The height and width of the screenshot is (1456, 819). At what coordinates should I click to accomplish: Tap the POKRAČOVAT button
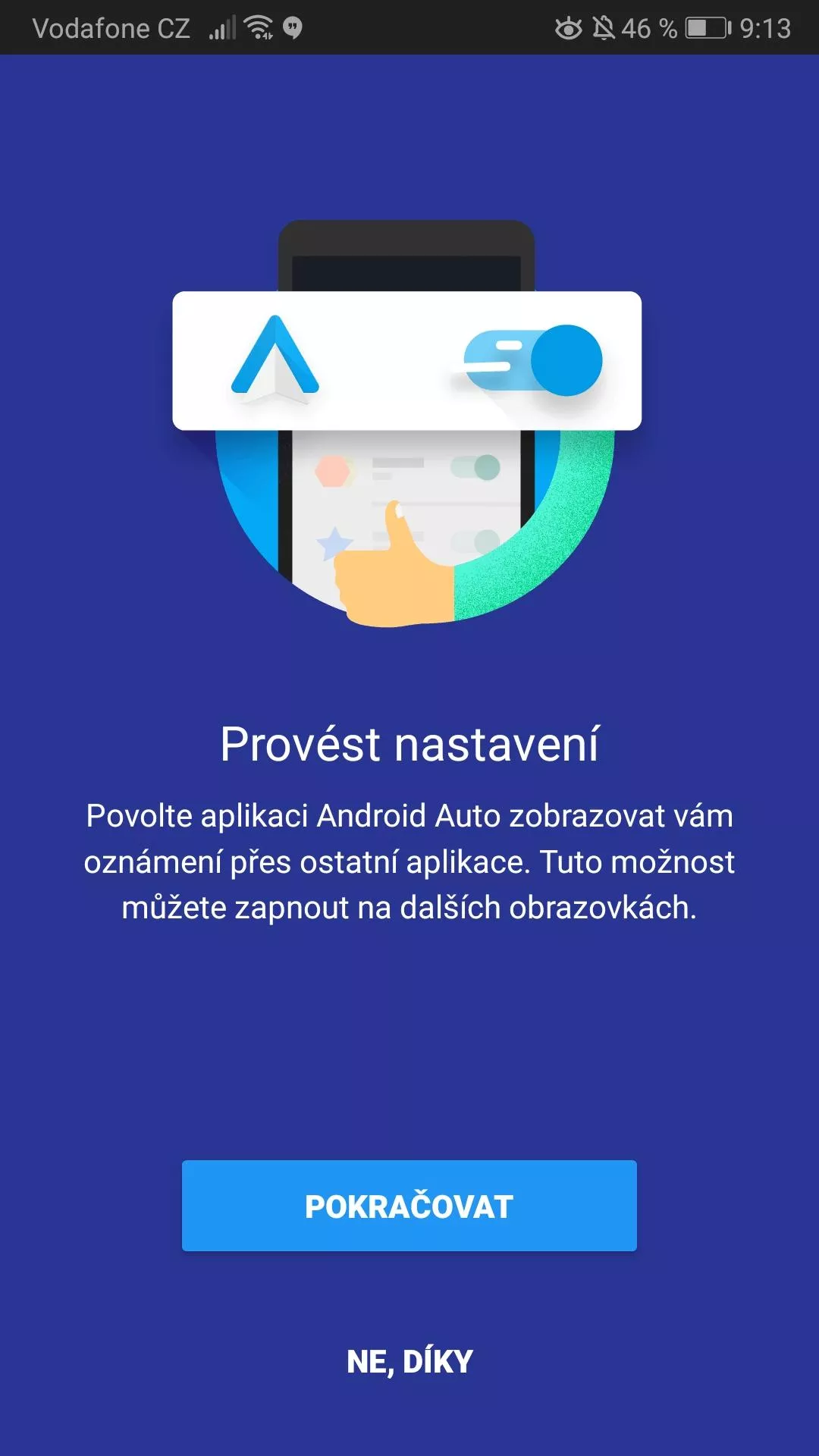pyautogui.click(x=409, y=1206)
